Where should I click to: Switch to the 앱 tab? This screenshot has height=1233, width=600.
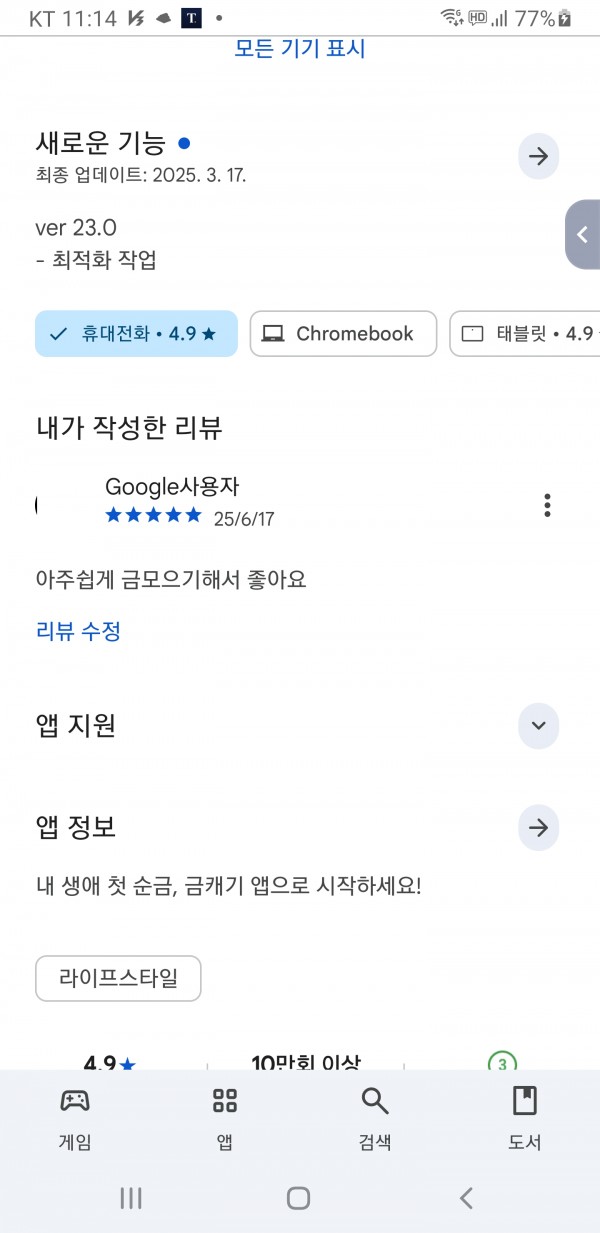225,1119
